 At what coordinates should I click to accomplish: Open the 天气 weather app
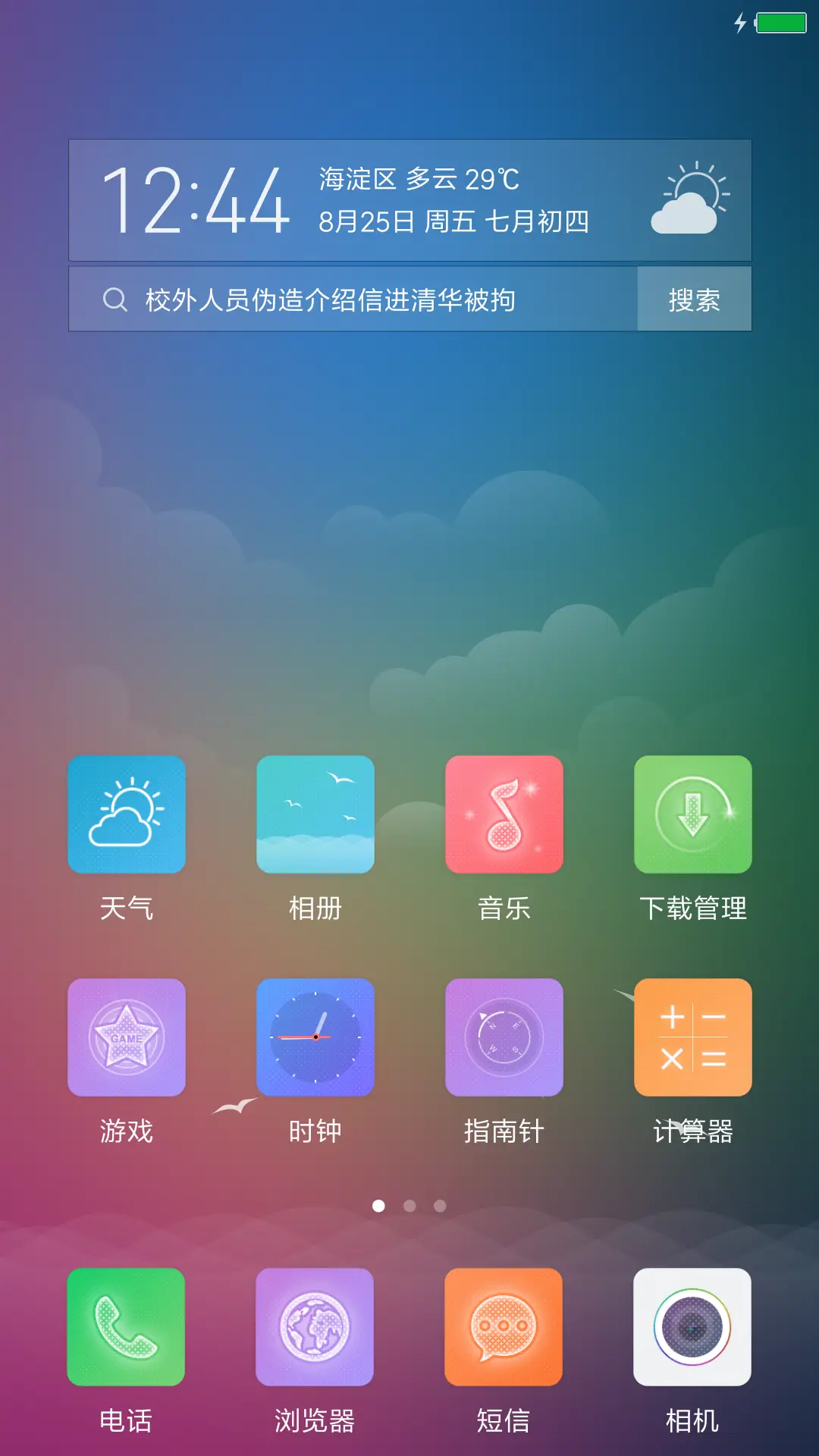pyautogui.click(x=126, y=815)
